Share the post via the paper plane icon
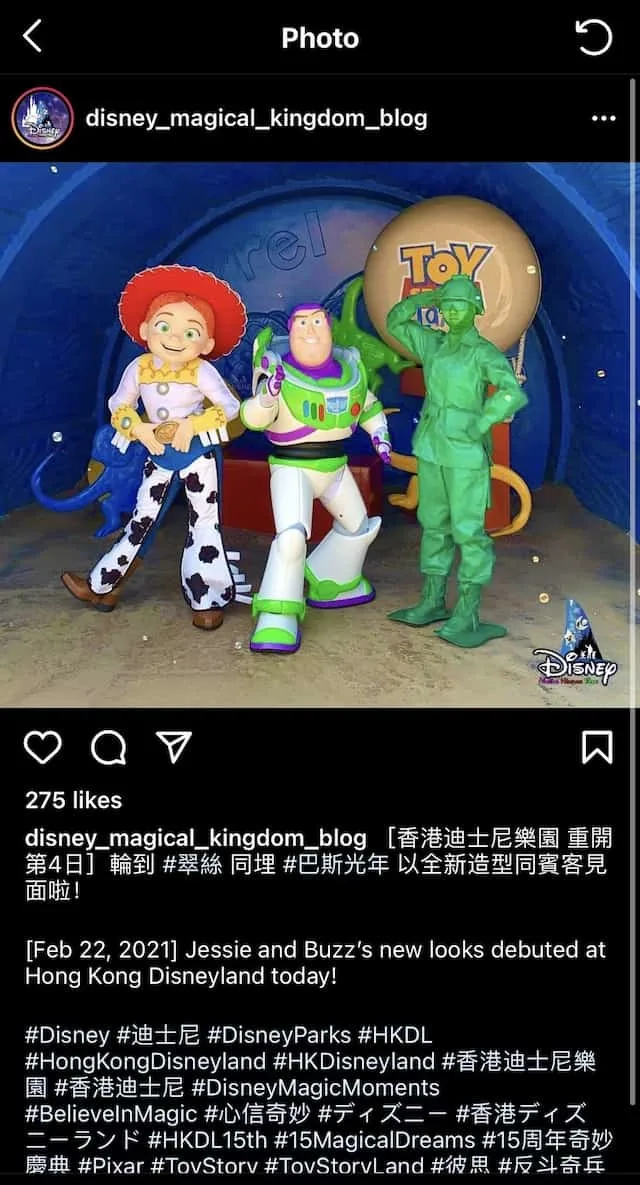Viewport: 640px width, 1185px height. 174,747
